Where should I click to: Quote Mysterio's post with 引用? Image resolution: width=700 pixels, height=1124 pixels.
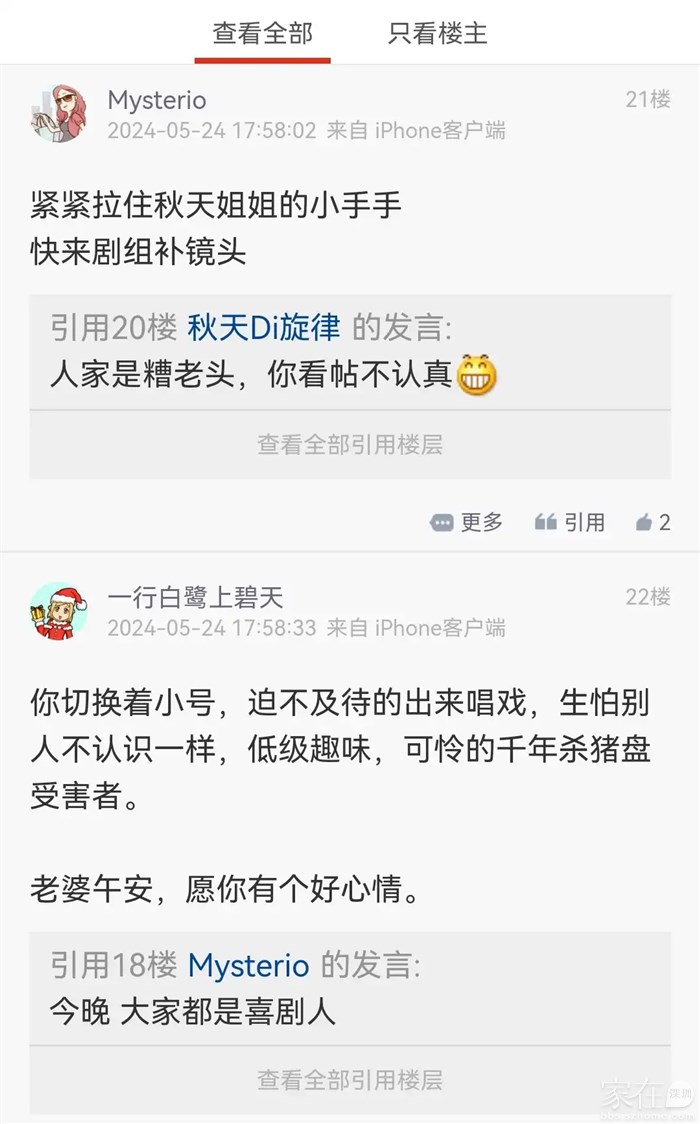[x=570, y=522]
